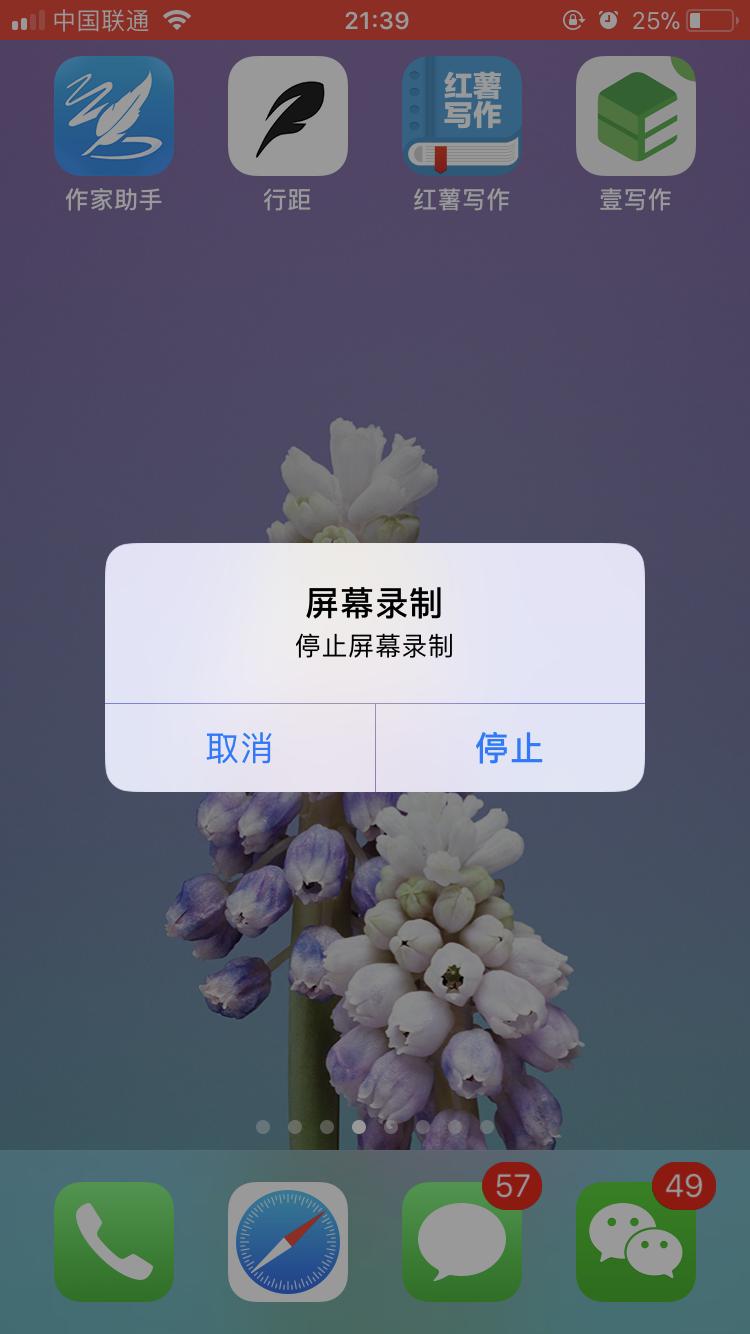This screenshot has height=1334, width=750.
Task: Open the 作家助手 writing app
Action: [x=113, y=113]
